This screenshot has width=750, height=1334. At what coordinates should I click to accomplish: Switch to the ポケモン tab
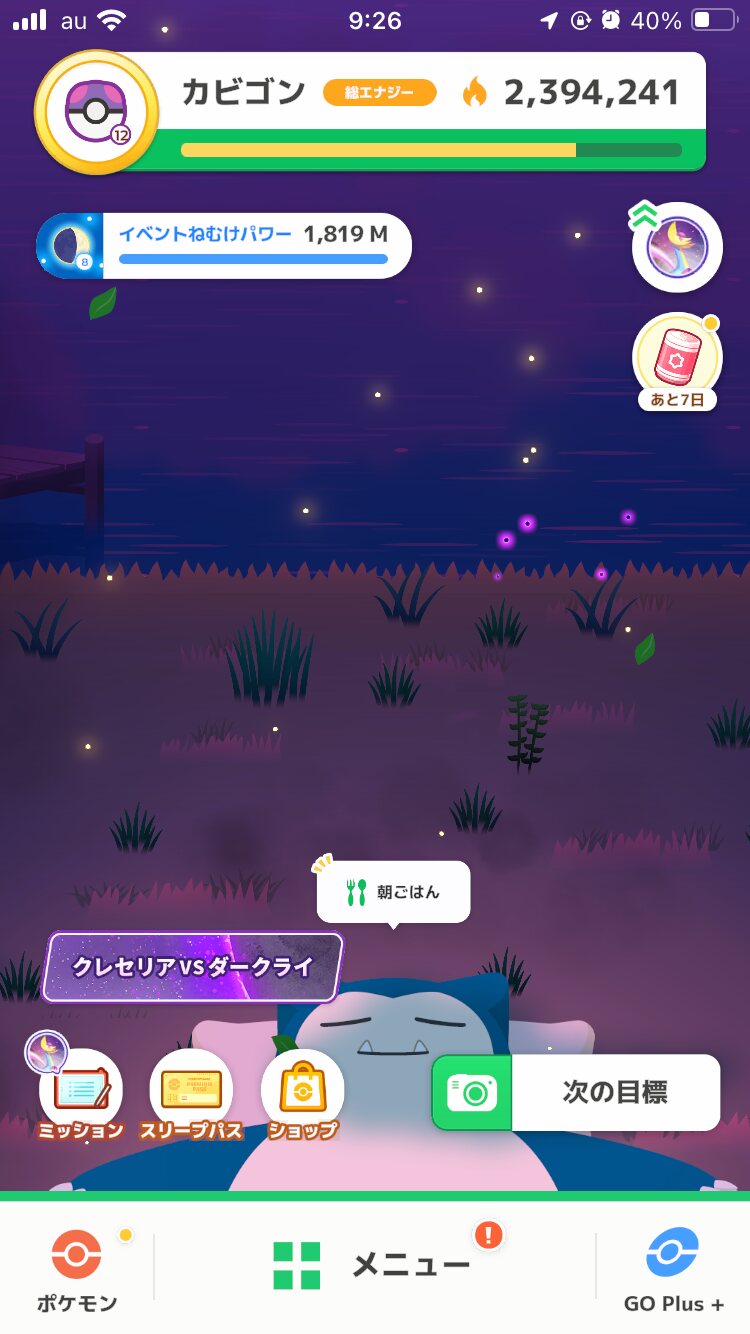pyautogui.click(x=77, y=1268)
